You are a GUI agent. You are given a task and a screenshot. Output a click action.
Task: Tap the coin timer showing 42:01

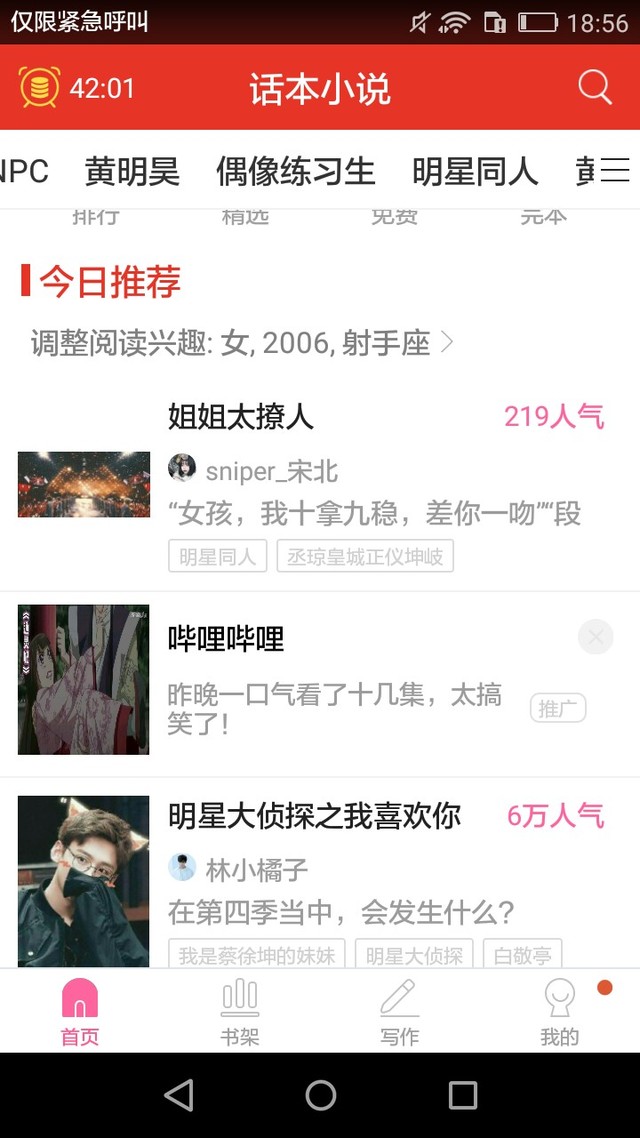77,88
